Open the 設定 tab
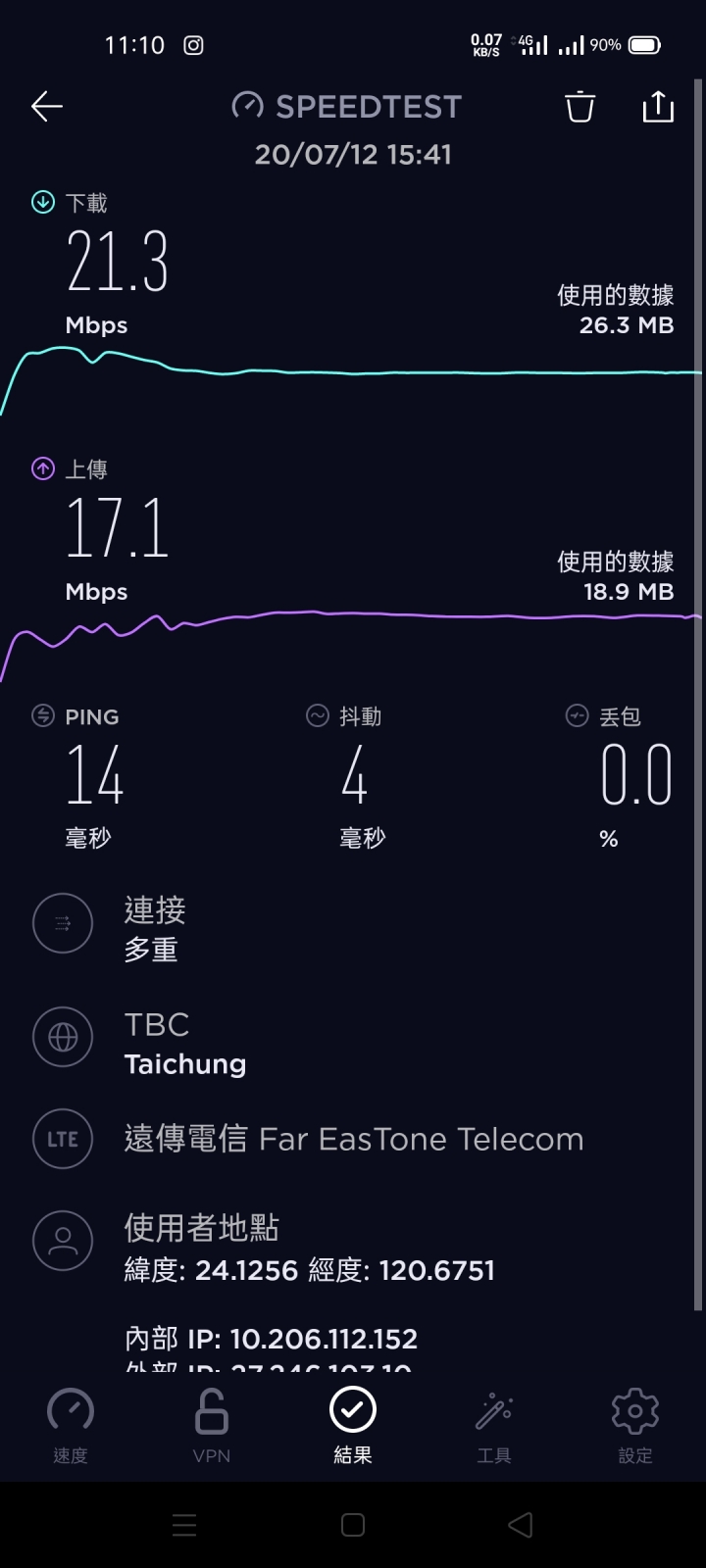Viewport: 706px width, 1568px height. tap(635, 1426)
